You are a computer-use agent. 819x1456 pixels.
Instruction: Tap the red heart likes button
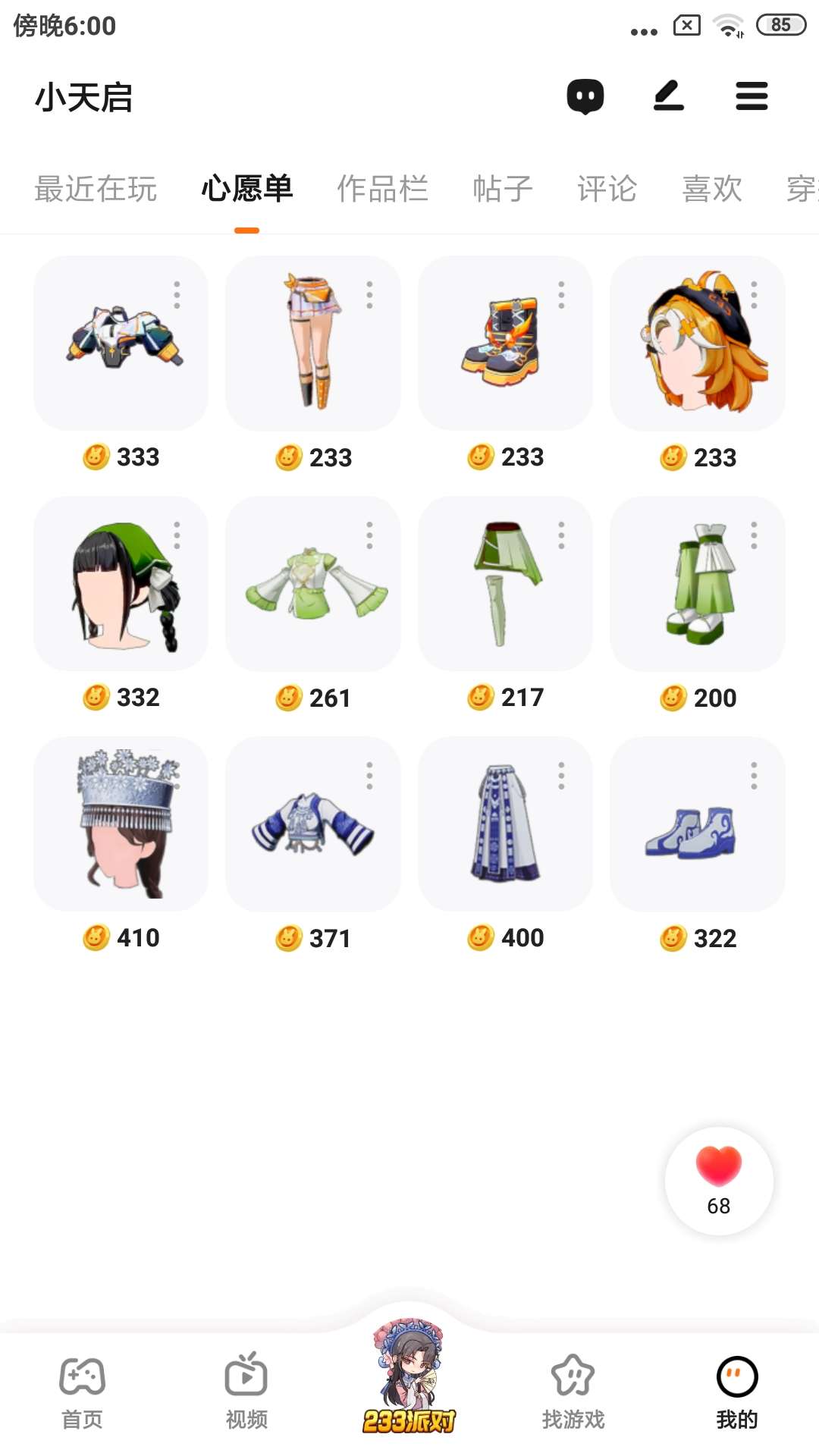click(x=719, y=1181)
